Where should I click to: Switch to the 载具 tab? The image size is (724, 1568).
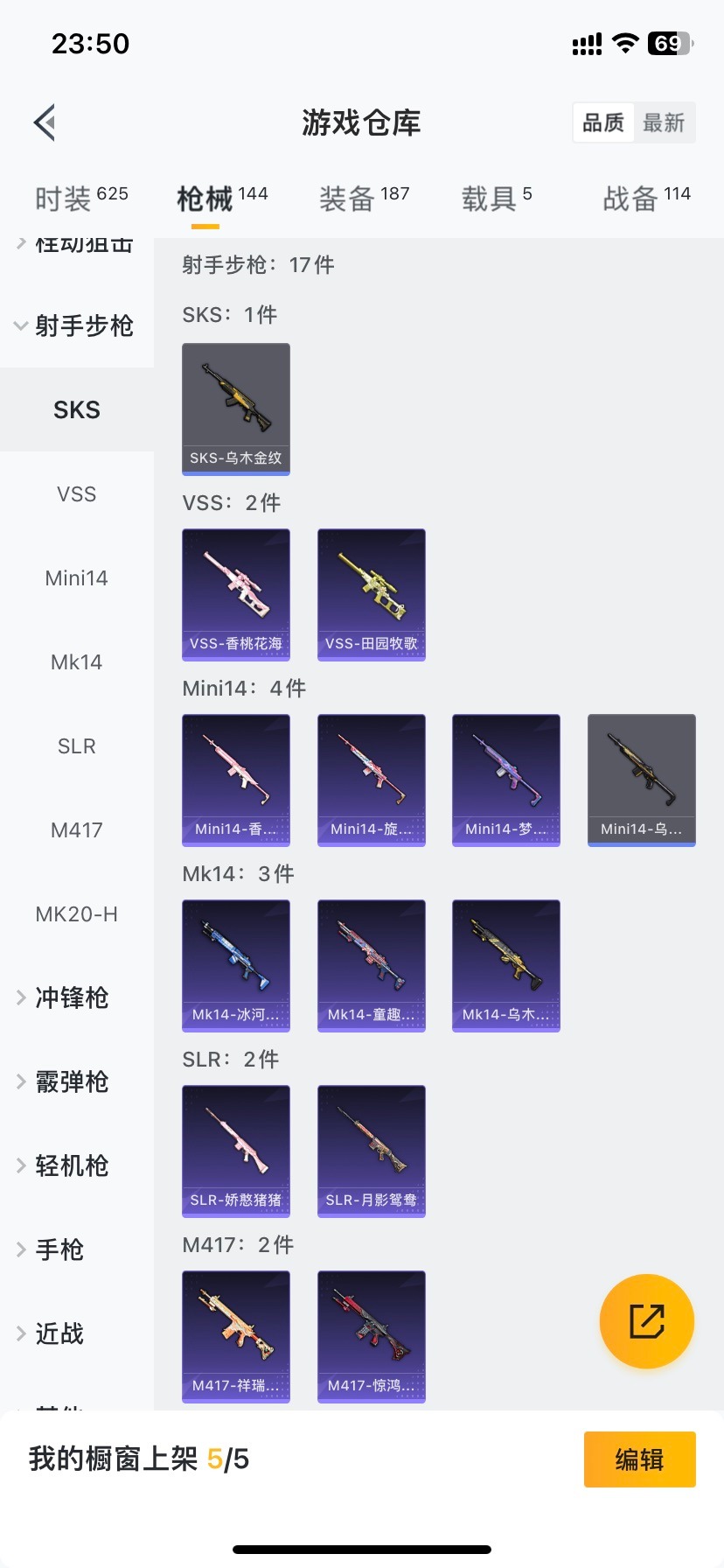coord(496,199)
